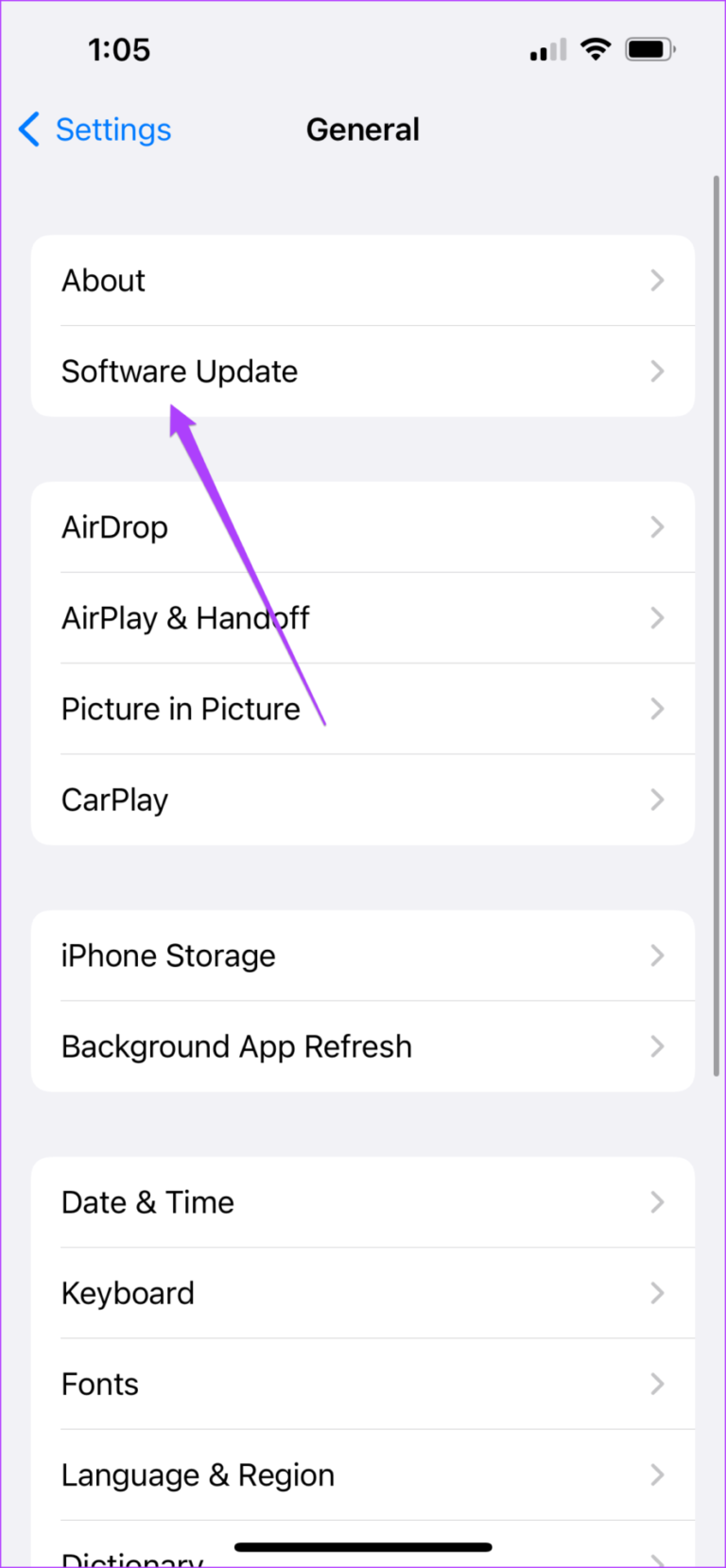
Task: Open the About chevron arrow
Action: click(657, 280)
